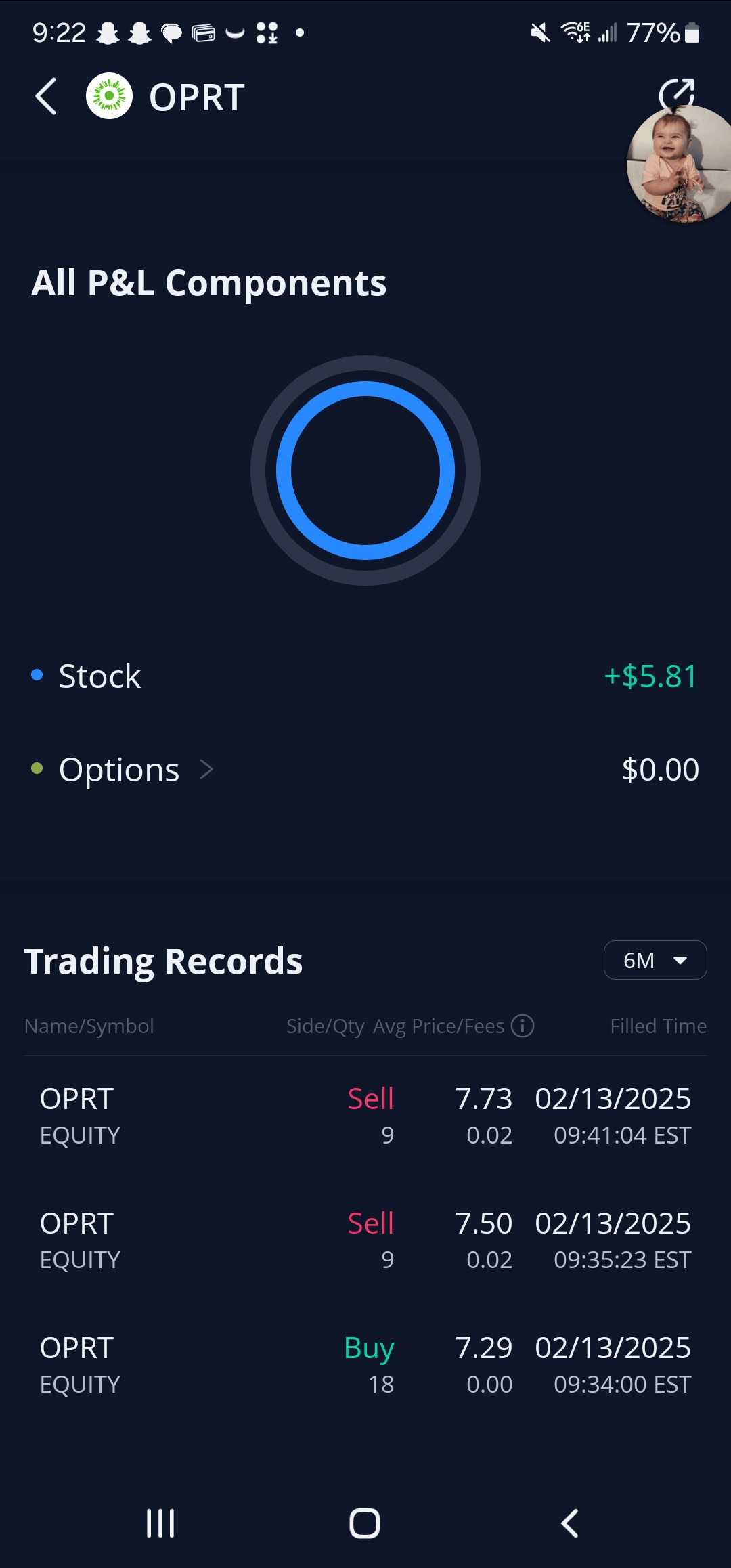Open the Sell record at 7.50
Screen dimensions: 731x1568
tap(365, 1240)
